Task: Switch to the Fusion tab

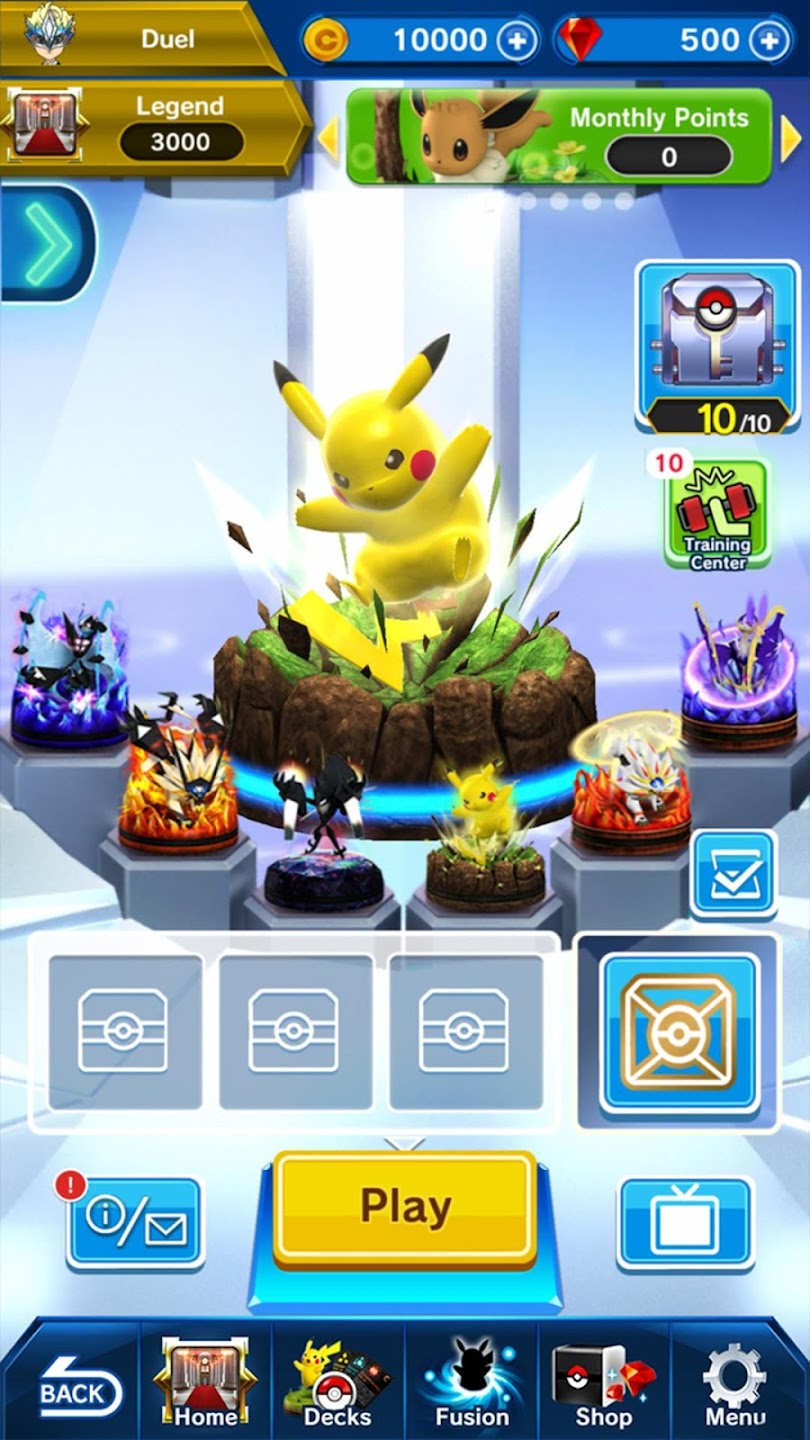Action: coord(471,1384)
